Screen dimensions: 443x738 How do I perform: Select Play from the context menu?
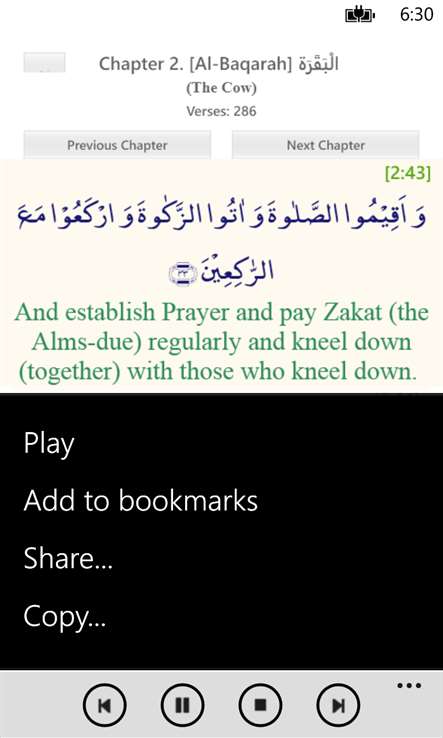49,443
